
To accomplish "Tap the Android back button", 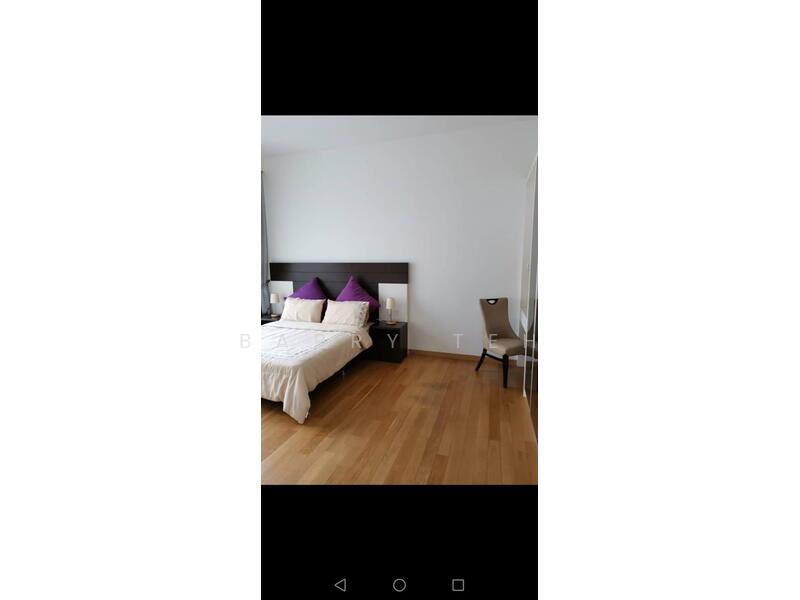I will pyautogui.click(x=340, y=585).
